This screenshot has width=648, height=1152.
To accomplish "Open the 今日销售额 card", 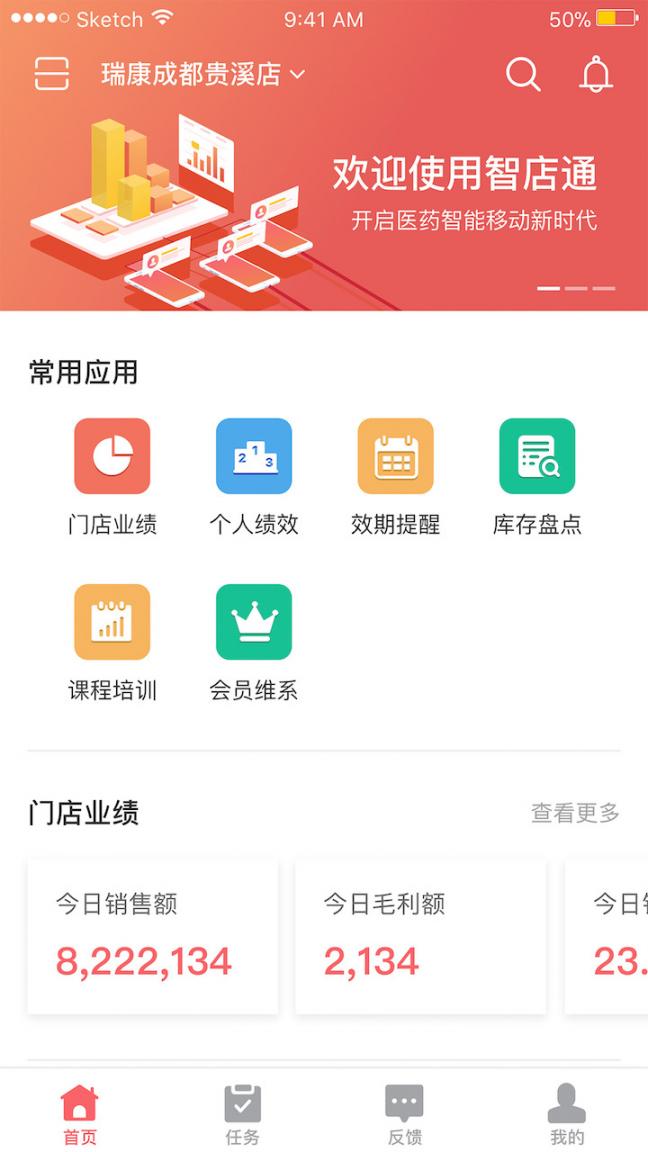I will coord(152,936).
